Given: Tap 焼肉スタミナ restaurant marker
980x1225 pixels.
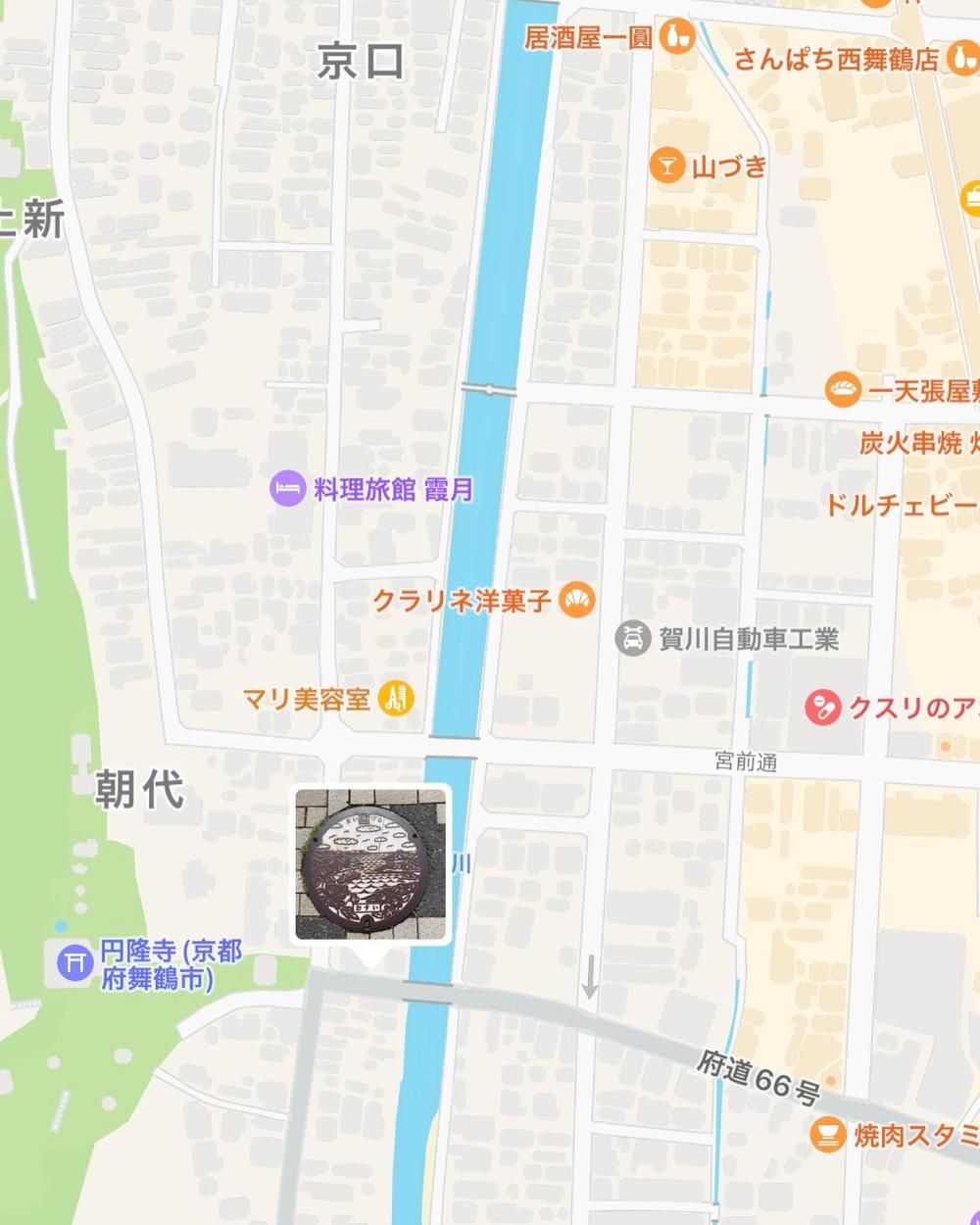Looking at the screenshot, I should click(x=829, y=1135).
